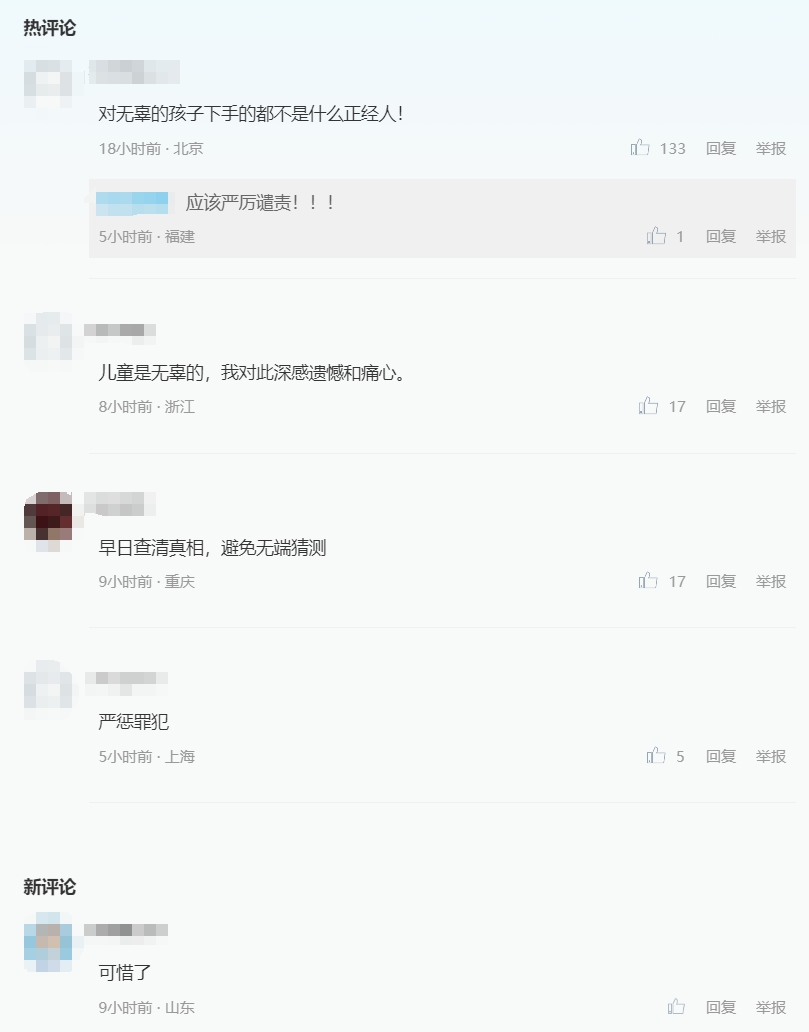The image size is (809, 1032).
Task: Like the 福建 reply 应该严厉谴责
Action: 656,236
